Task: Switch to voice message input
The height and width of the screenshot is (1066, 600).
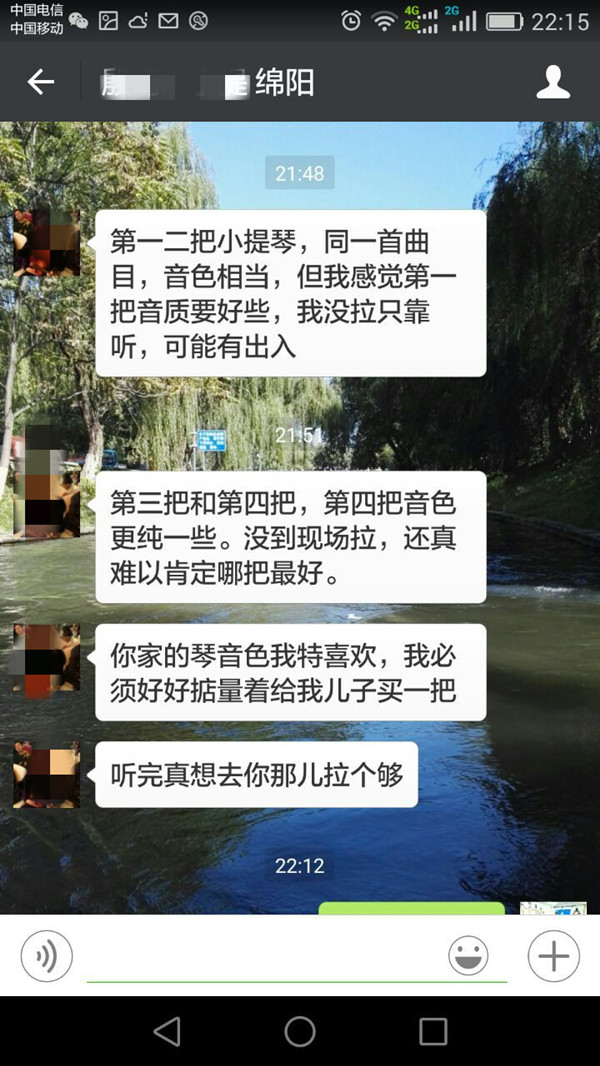Action: click(x=46, y=956)
